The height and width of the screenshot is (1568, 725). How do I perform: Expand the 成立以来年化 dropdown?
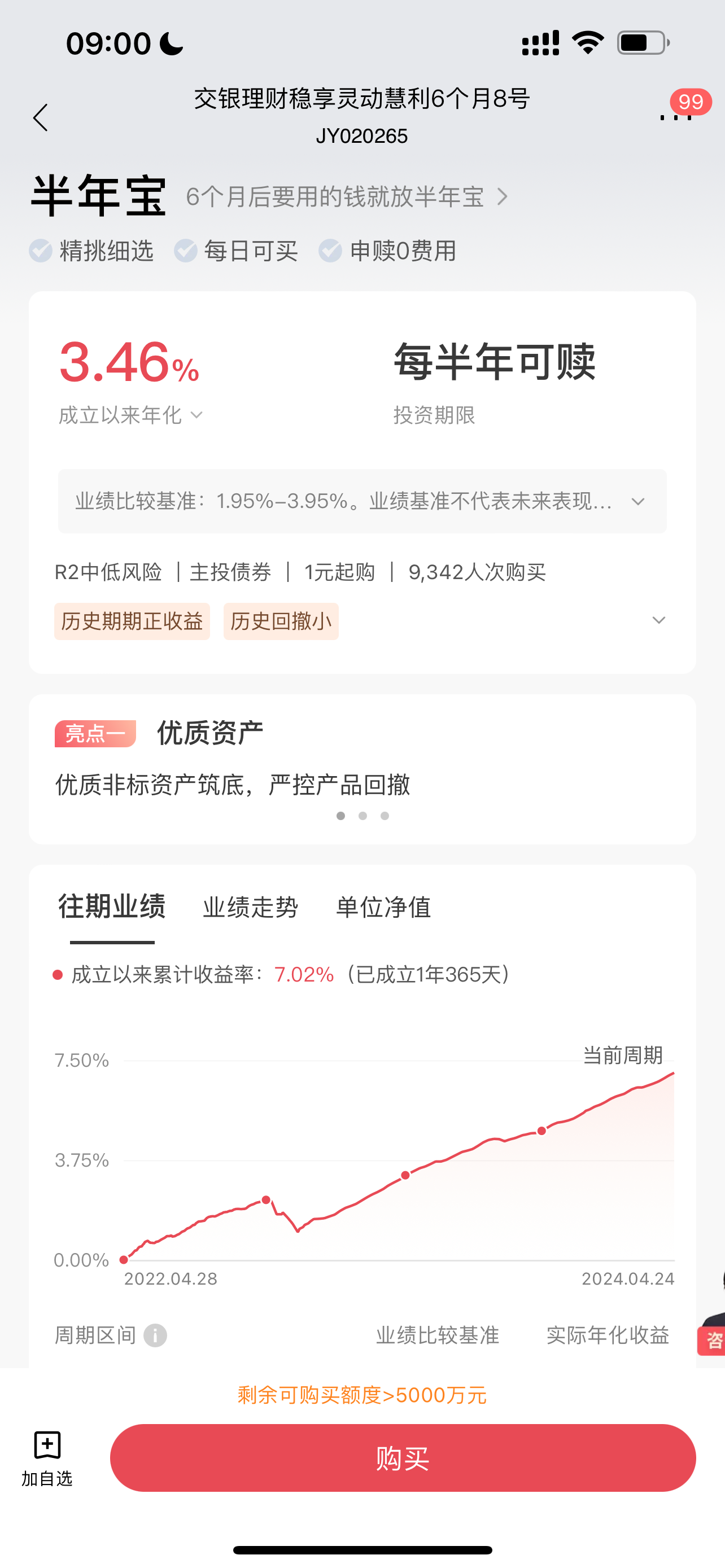coord(130,415)
